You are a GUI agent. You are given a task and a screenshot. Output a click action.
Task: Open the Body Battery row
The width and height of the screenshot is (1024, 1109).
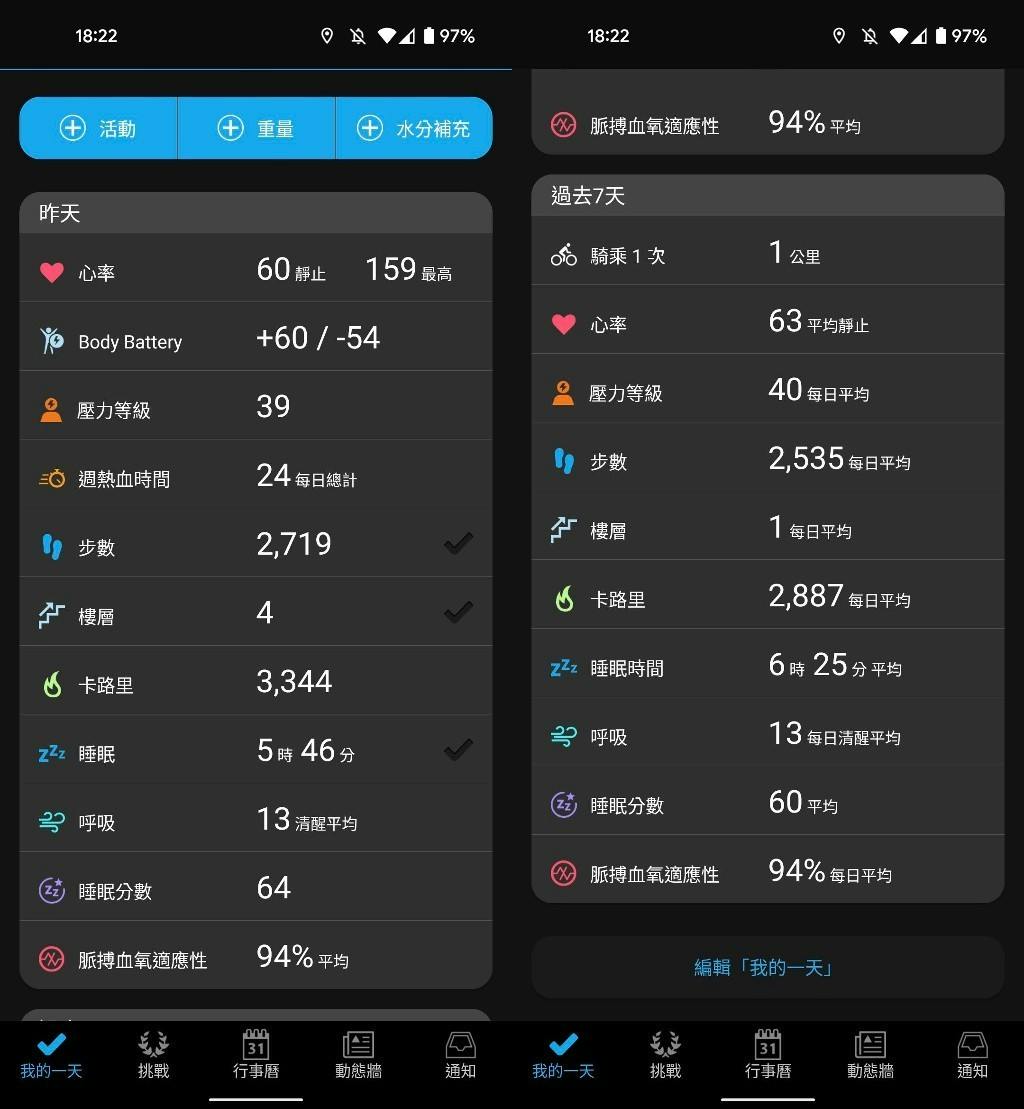255,340
